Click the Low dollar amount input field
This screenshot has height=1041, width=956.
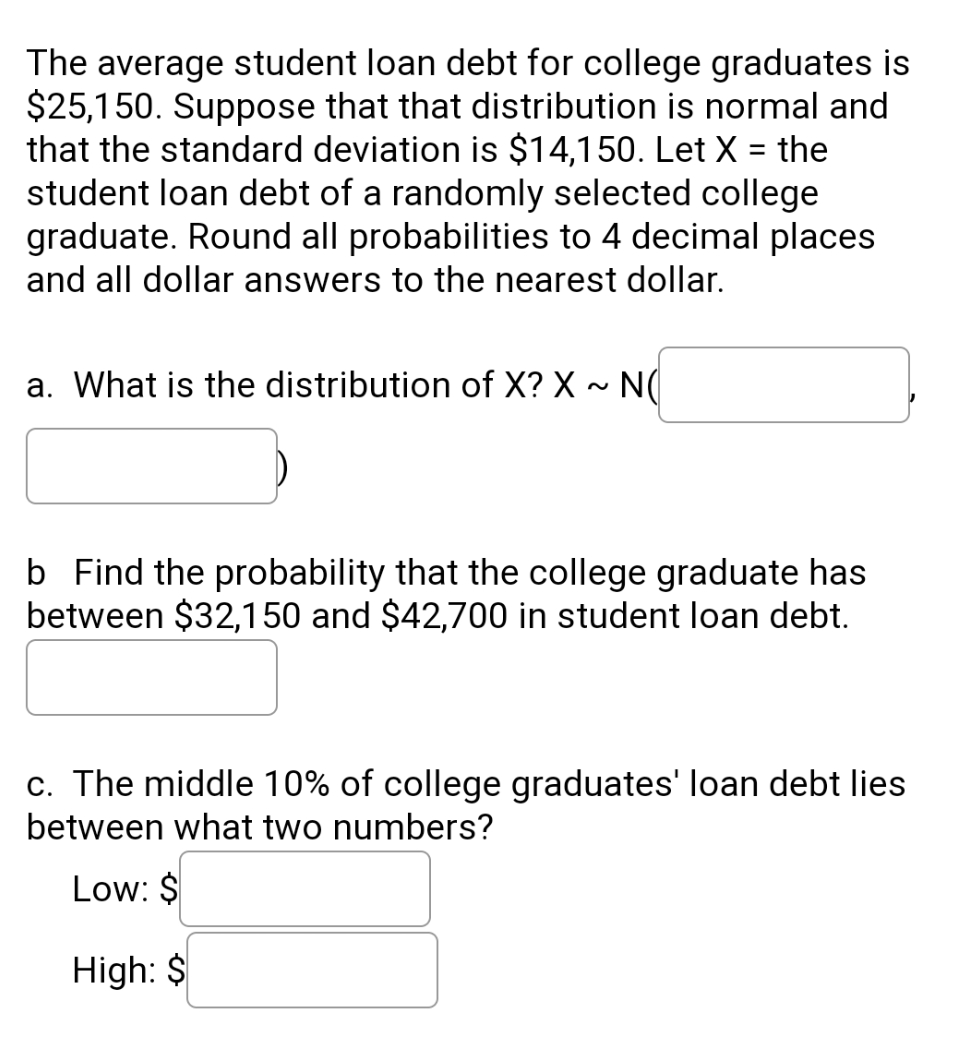tap(303, 888)
